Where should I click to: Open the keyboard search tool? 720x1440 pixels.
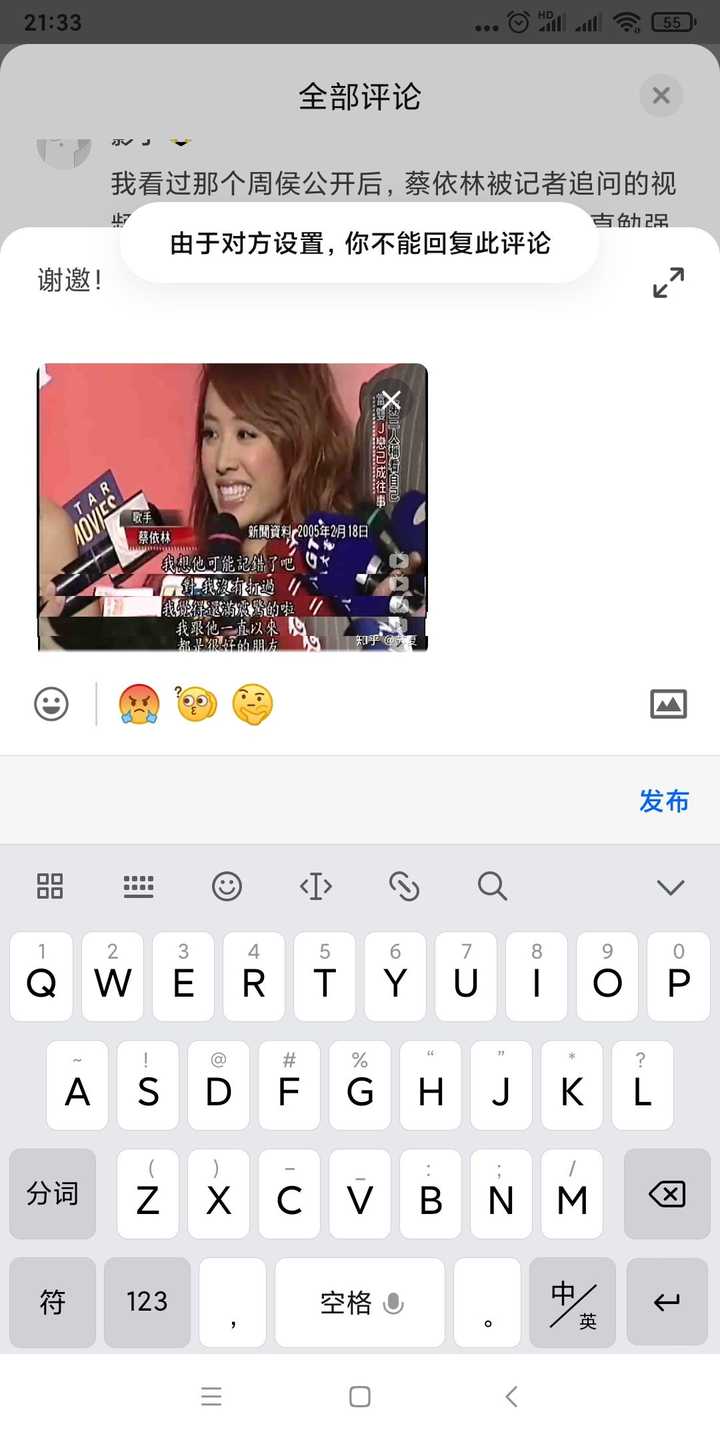(x=492, y=886)
